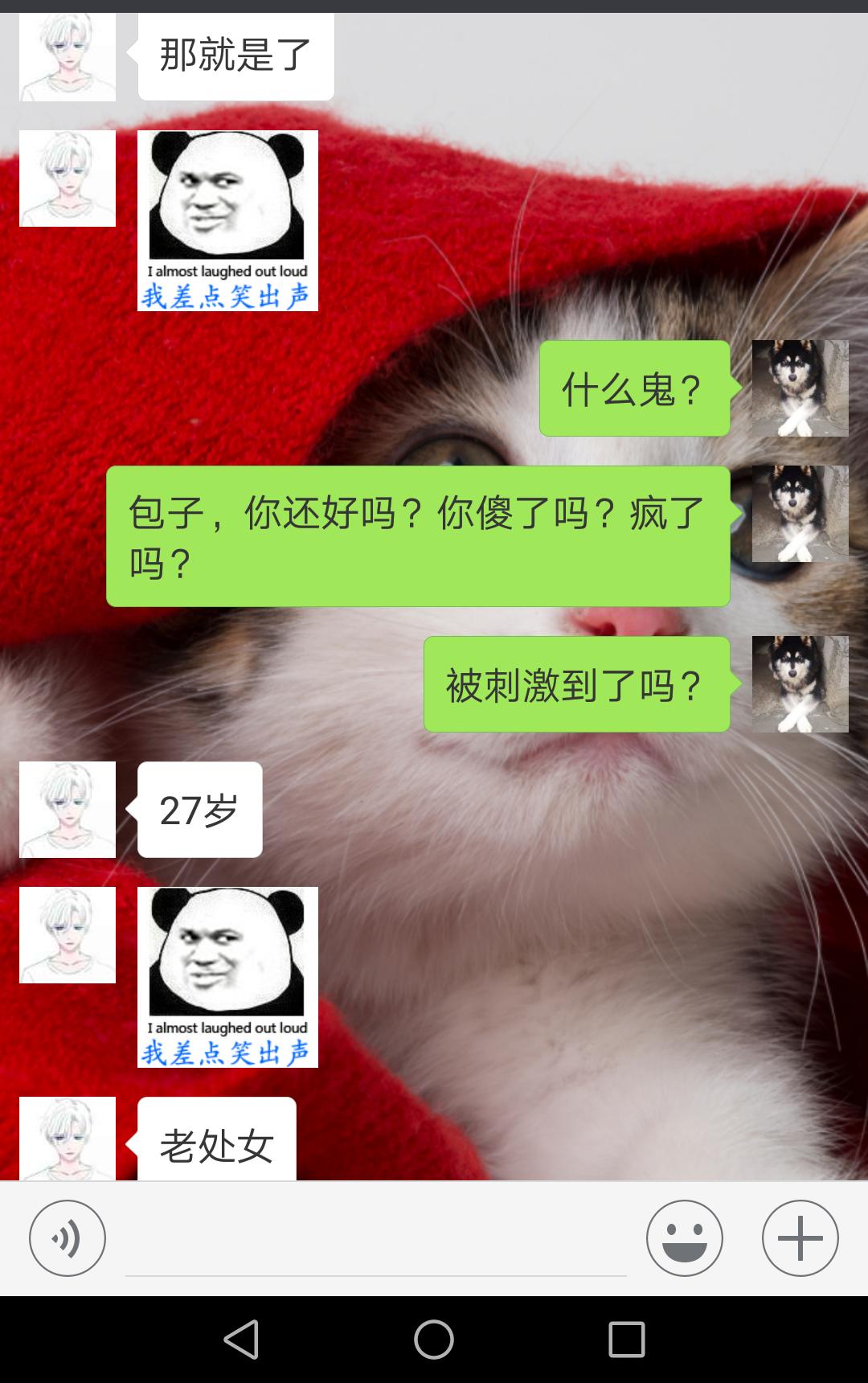The height and width of the screenshot is (1383, 868).
Task: Go back with system back button
Action: pyautogui.click(x=240, y=1340)
